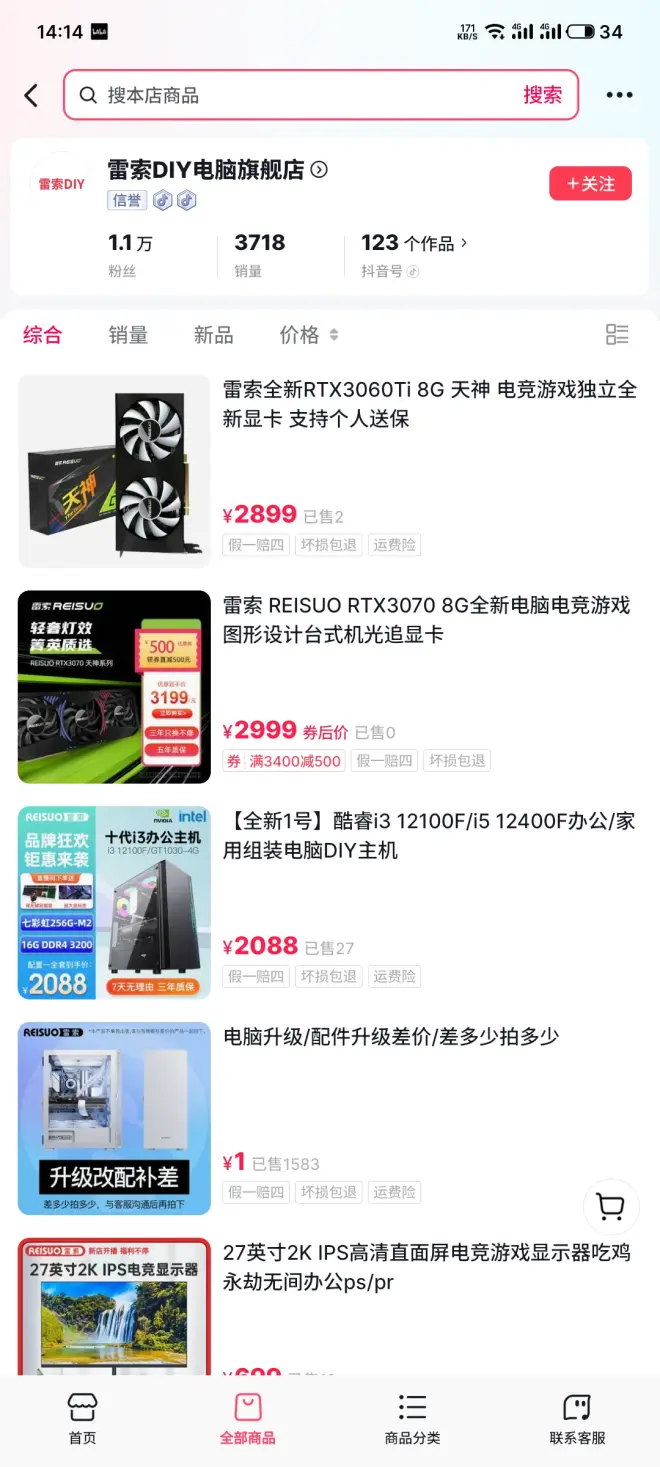Viewport: 660px width, 1467px height.
Task: Switch to 商品分类 in the bottom bar
Action: 412,1419
